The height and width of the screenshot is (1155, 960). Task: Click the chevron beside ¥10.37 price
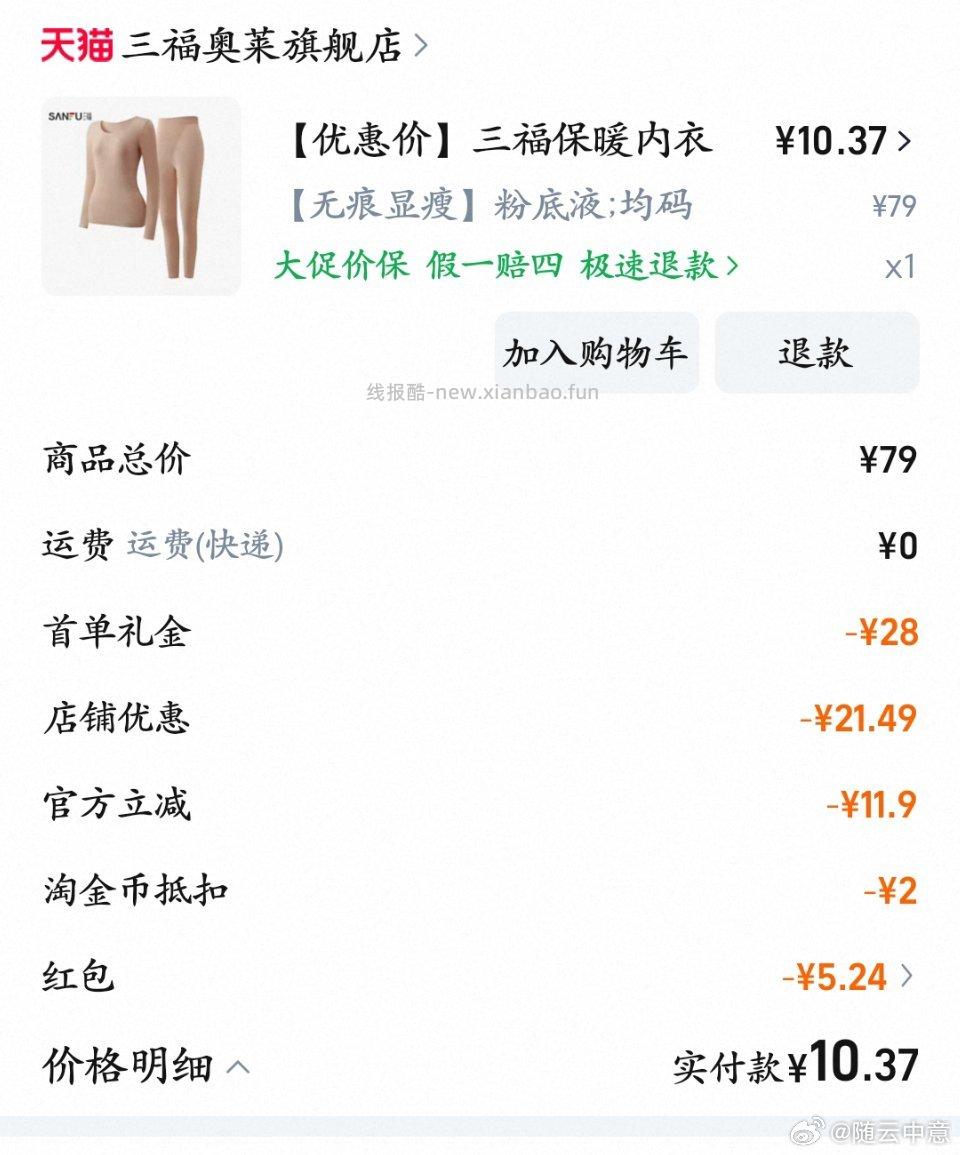tap(905, 142)
